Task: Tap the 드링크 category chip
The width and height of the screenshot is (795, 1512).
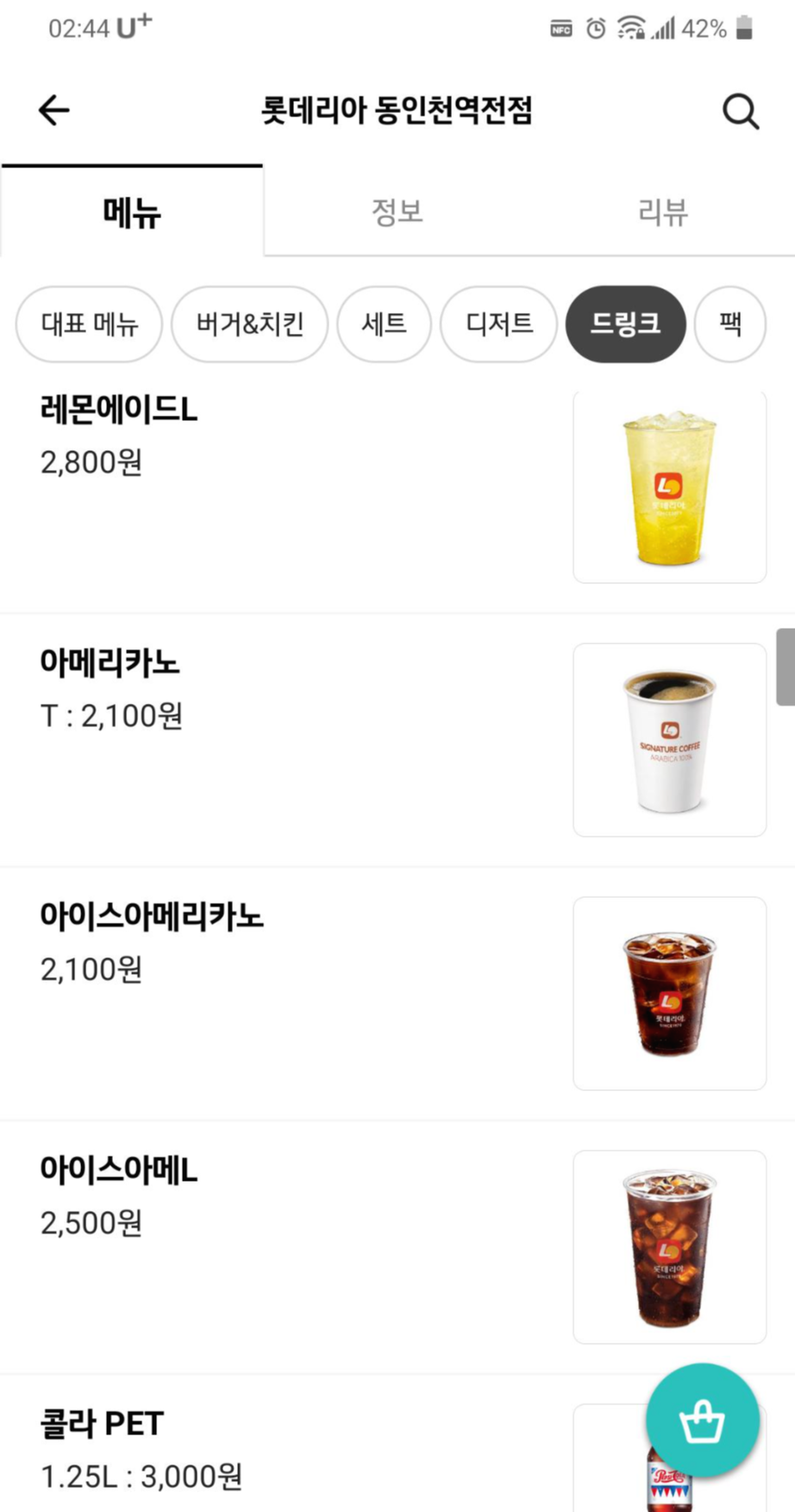Action: tap(625, 324)
